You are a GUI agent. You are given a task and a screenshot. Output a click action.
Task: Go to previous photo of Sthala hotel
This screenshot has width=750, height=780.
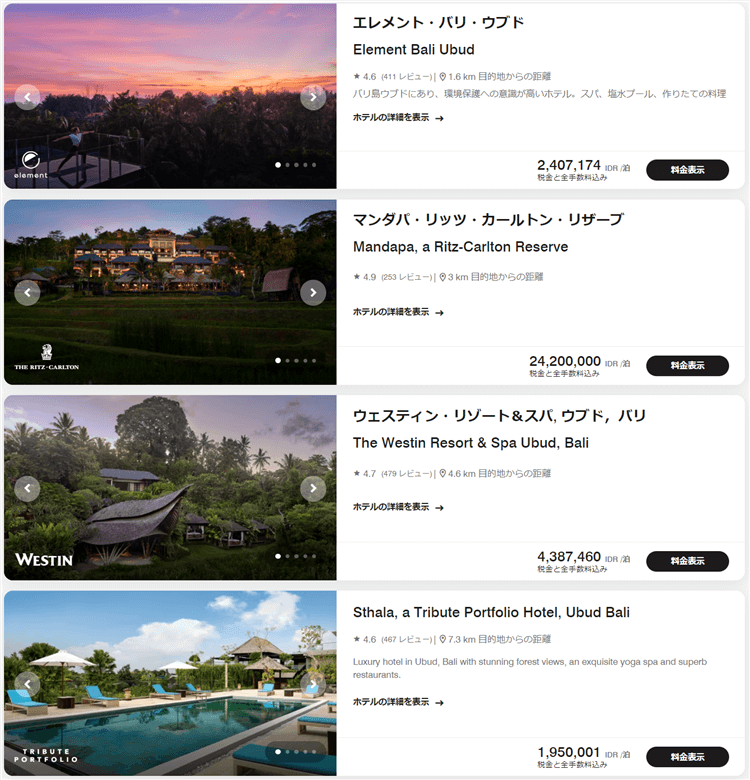[27, 684]
